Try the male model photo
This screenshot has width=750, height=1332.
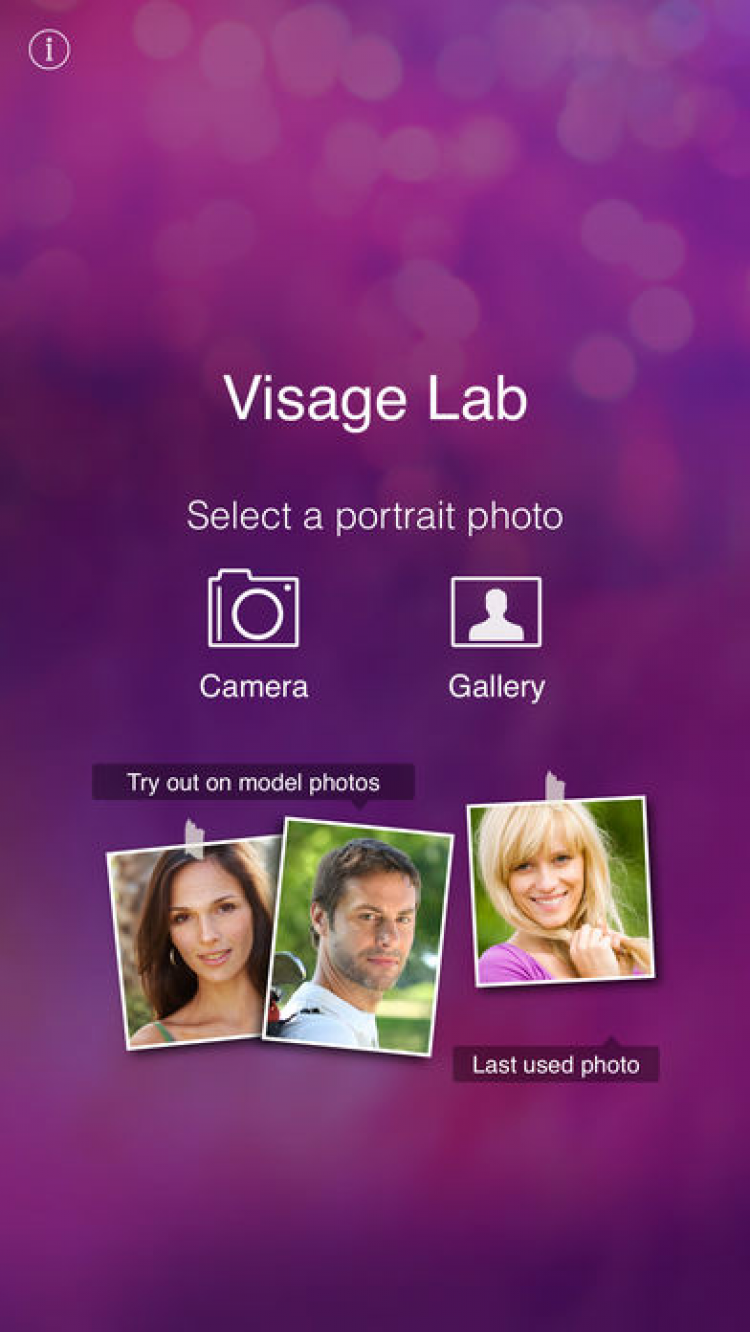[360, 936]
